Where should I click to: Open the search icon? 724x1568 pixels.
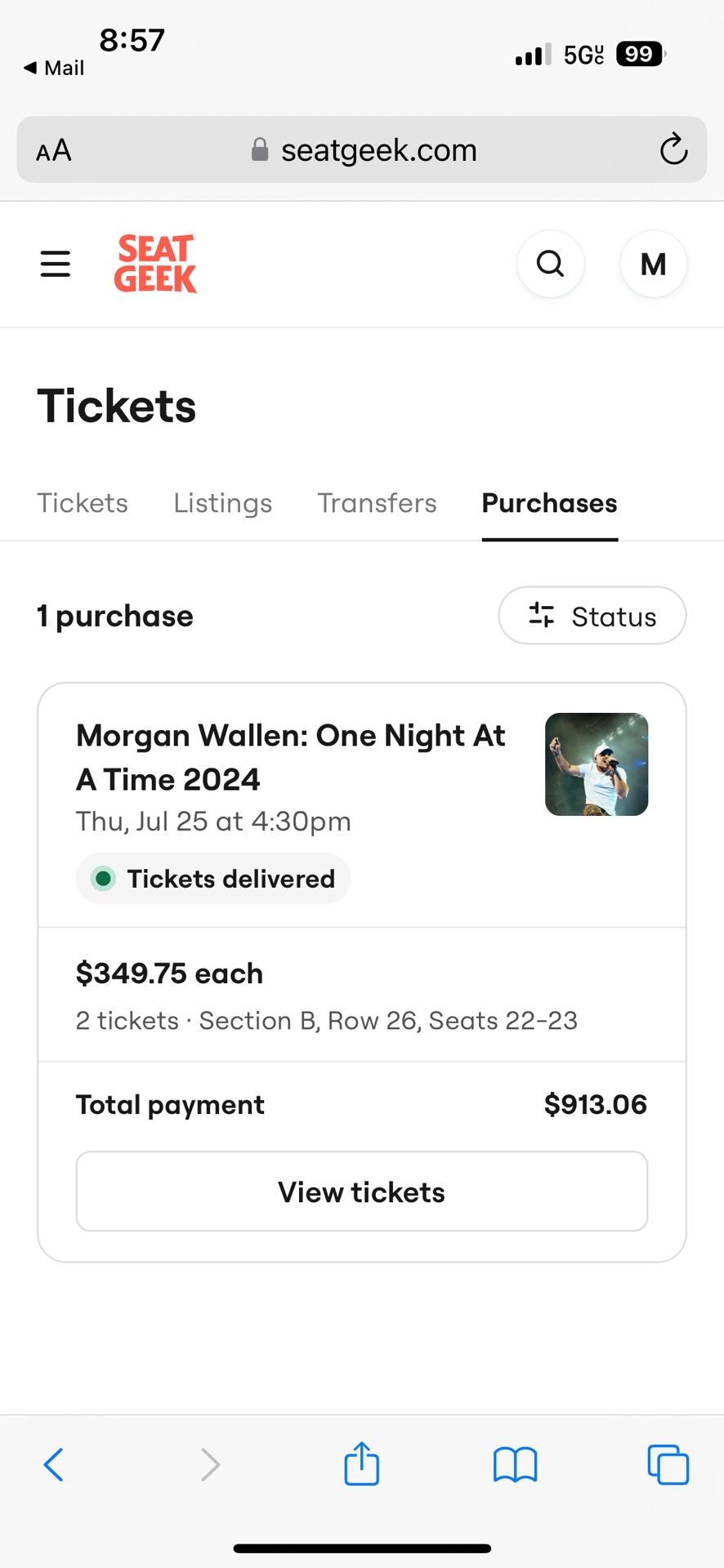(x=550, y=264)
